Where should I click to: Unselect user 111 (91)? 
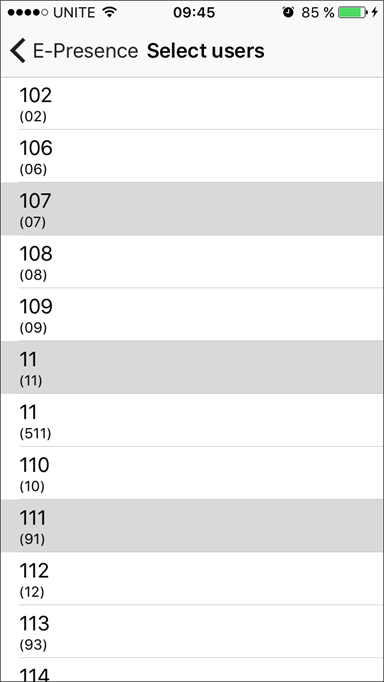192,526
